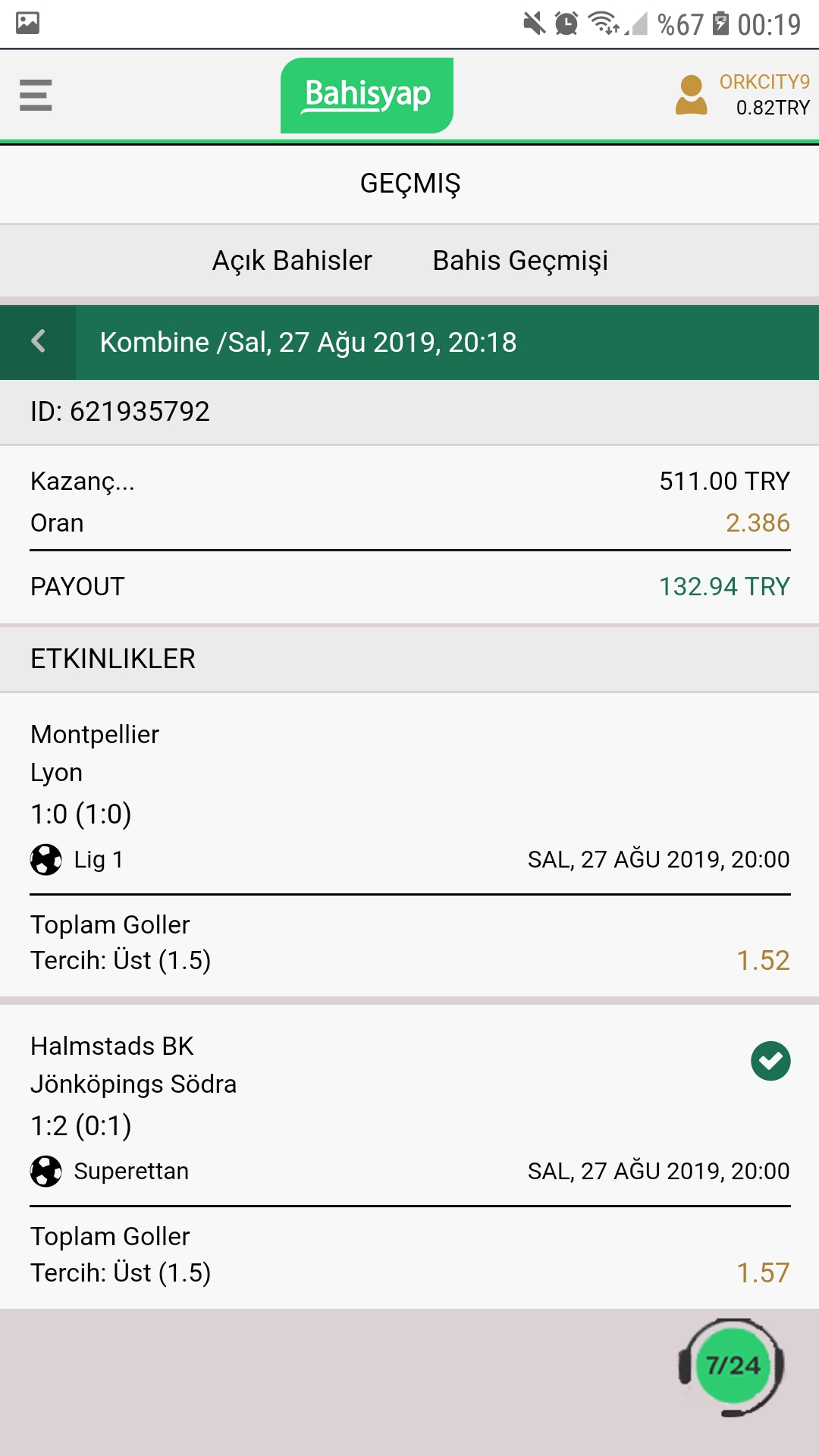Switch to the Açık Bahisler tab
The width and height of the screenshot is (819, 1456).
click(292, 260)
